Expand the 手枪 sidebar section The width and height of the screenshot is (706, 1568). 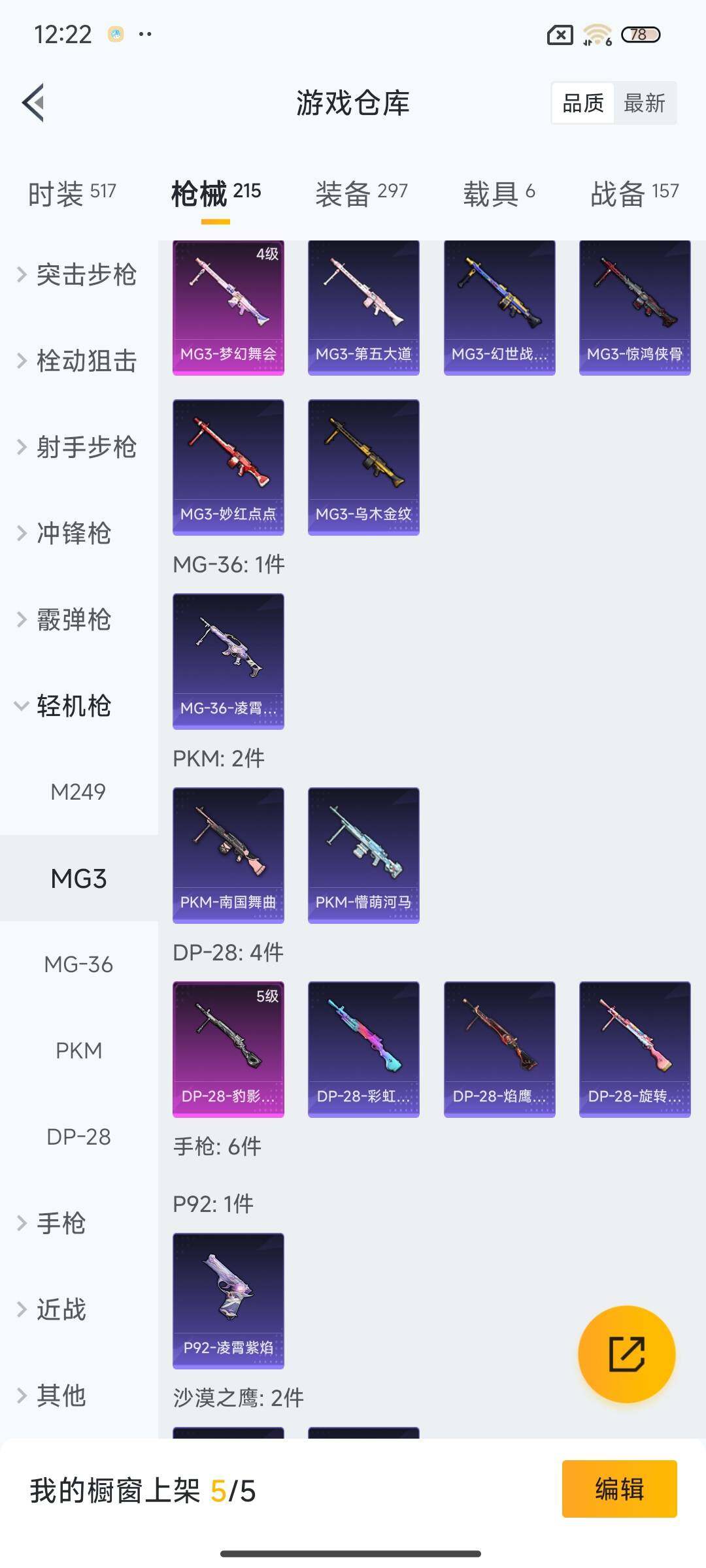[x=62, y=1223]
